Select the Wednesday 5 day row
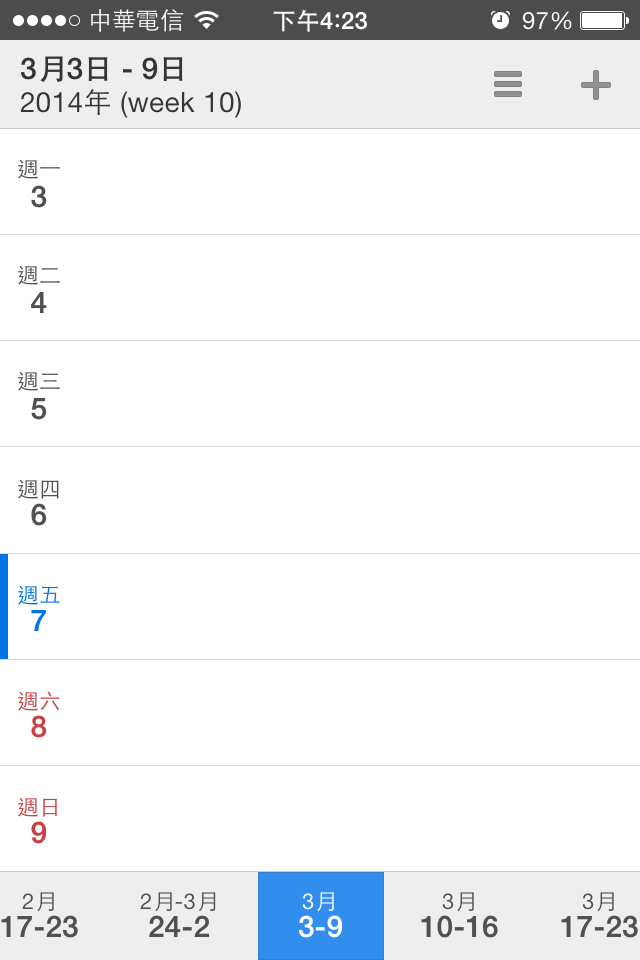Screen dimensions: 640x960 [x=320, y=394]
